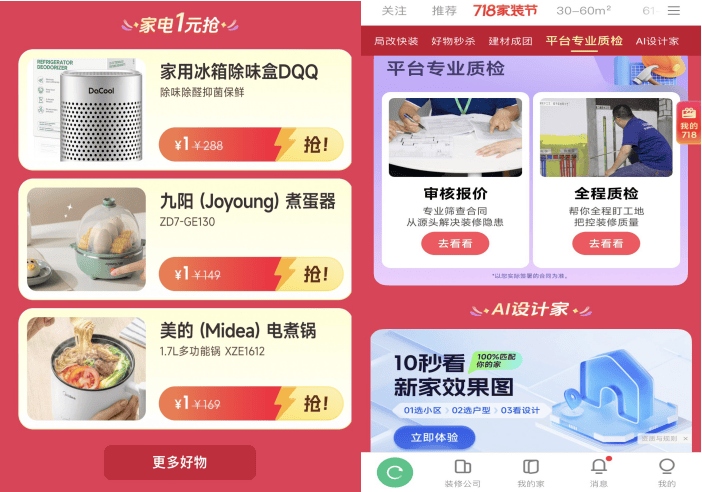The image size is (702, 492).
Task: Open 更多好物 for more deals
Action: [180, 462]
